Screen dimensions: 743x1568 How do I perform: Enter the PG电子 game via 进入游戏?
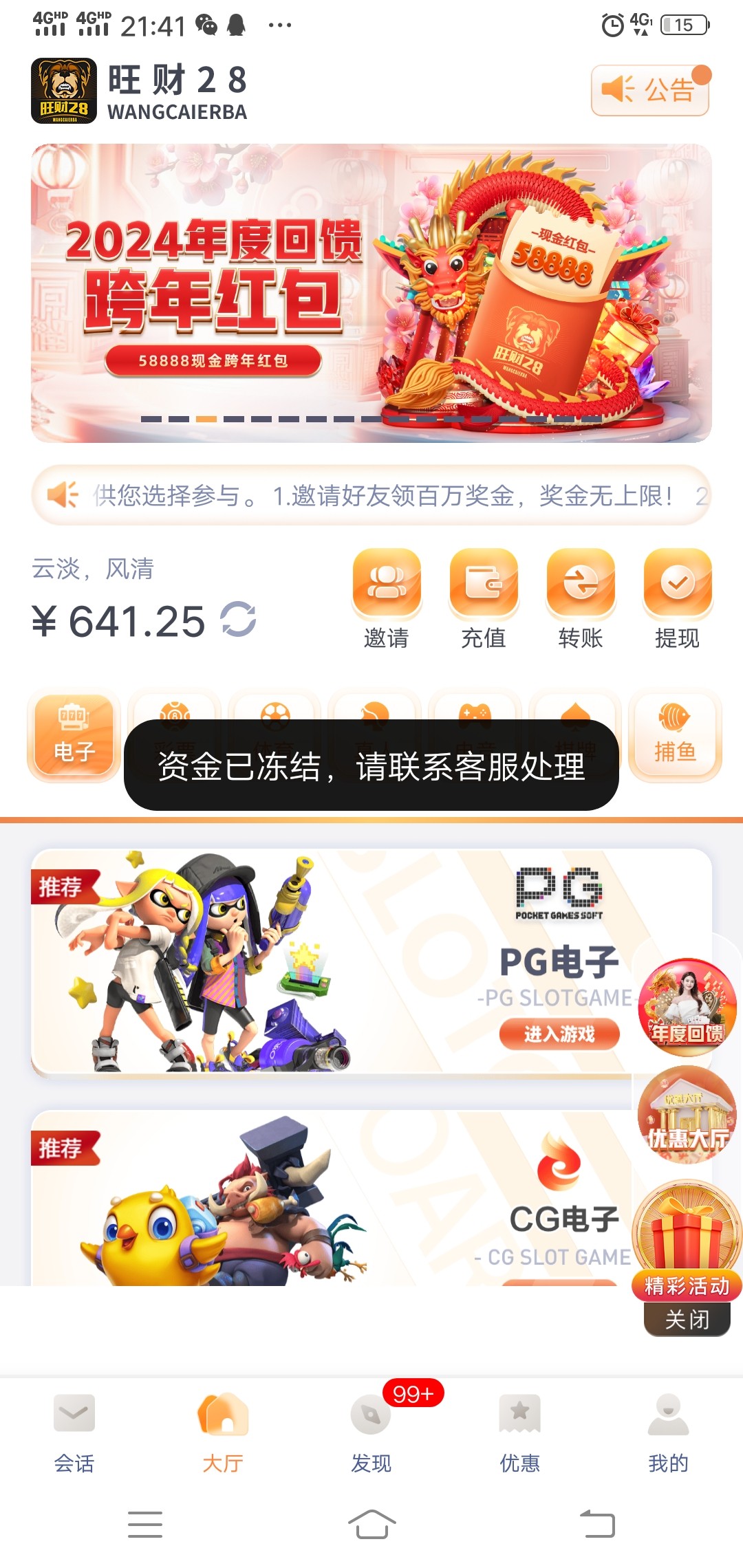click(559, 1034)
